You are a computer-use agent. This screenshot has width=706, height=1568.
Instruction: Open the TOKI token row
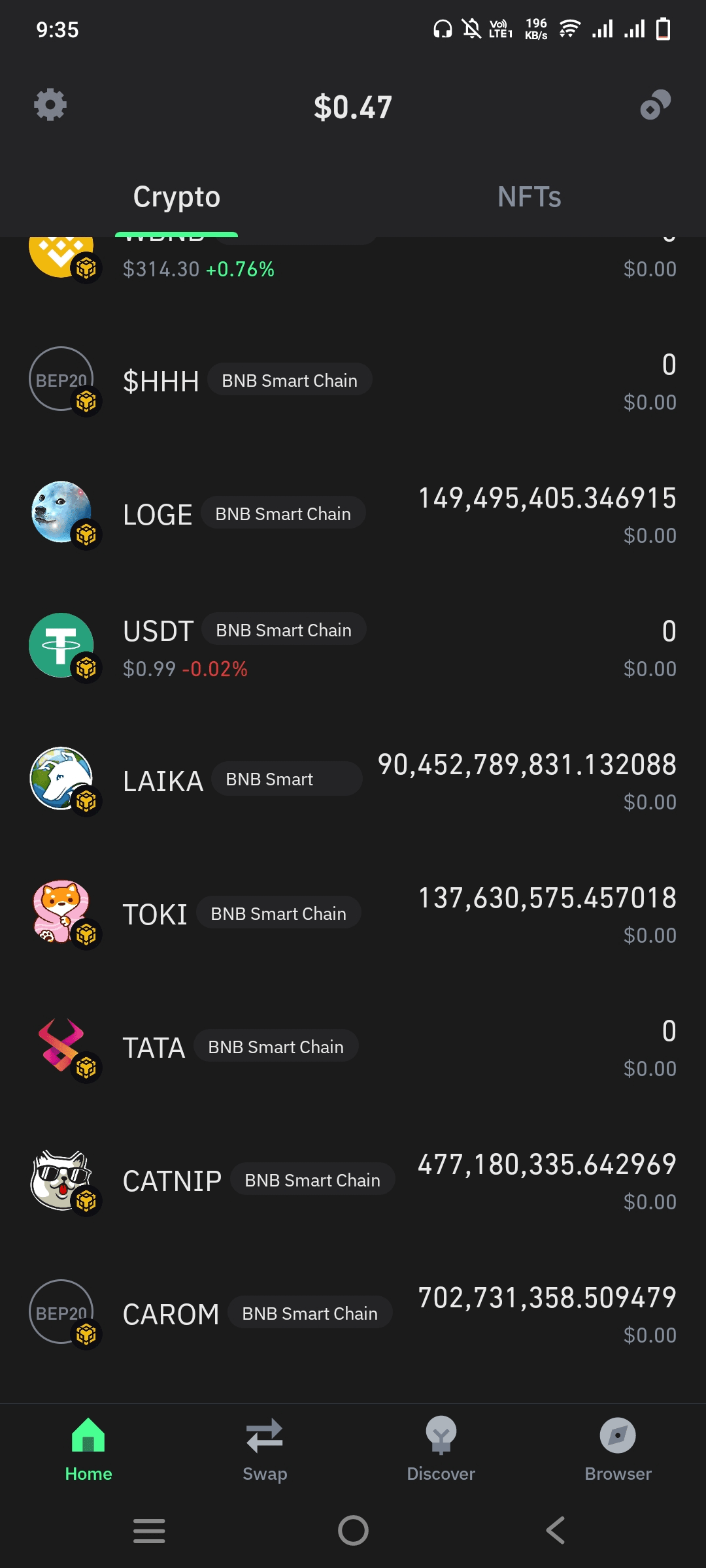[x=353, y=915]
